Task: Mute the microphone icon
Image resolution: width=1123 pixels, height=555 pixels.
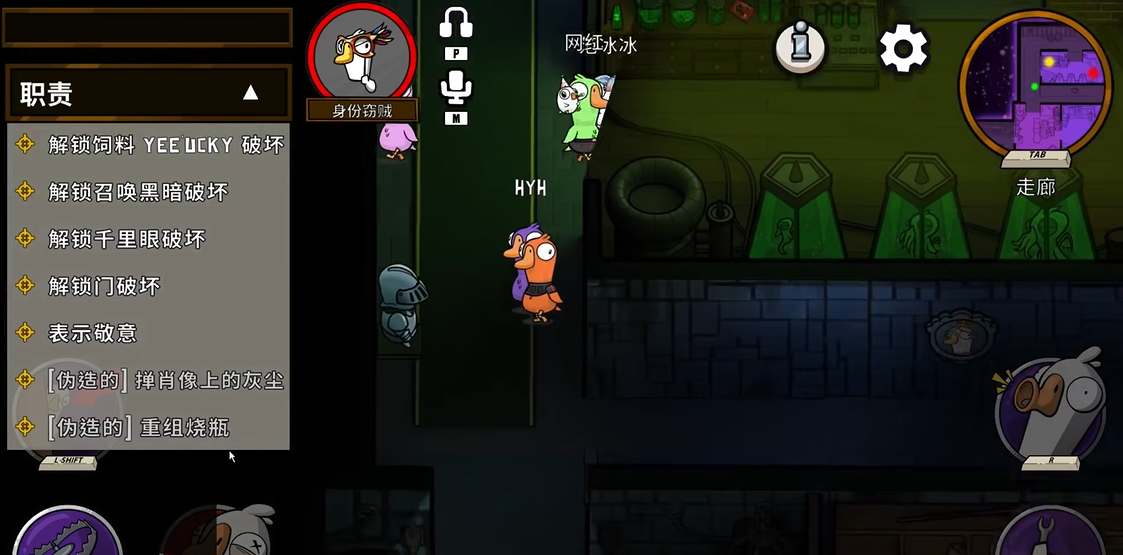Action: tap(456, 88)
